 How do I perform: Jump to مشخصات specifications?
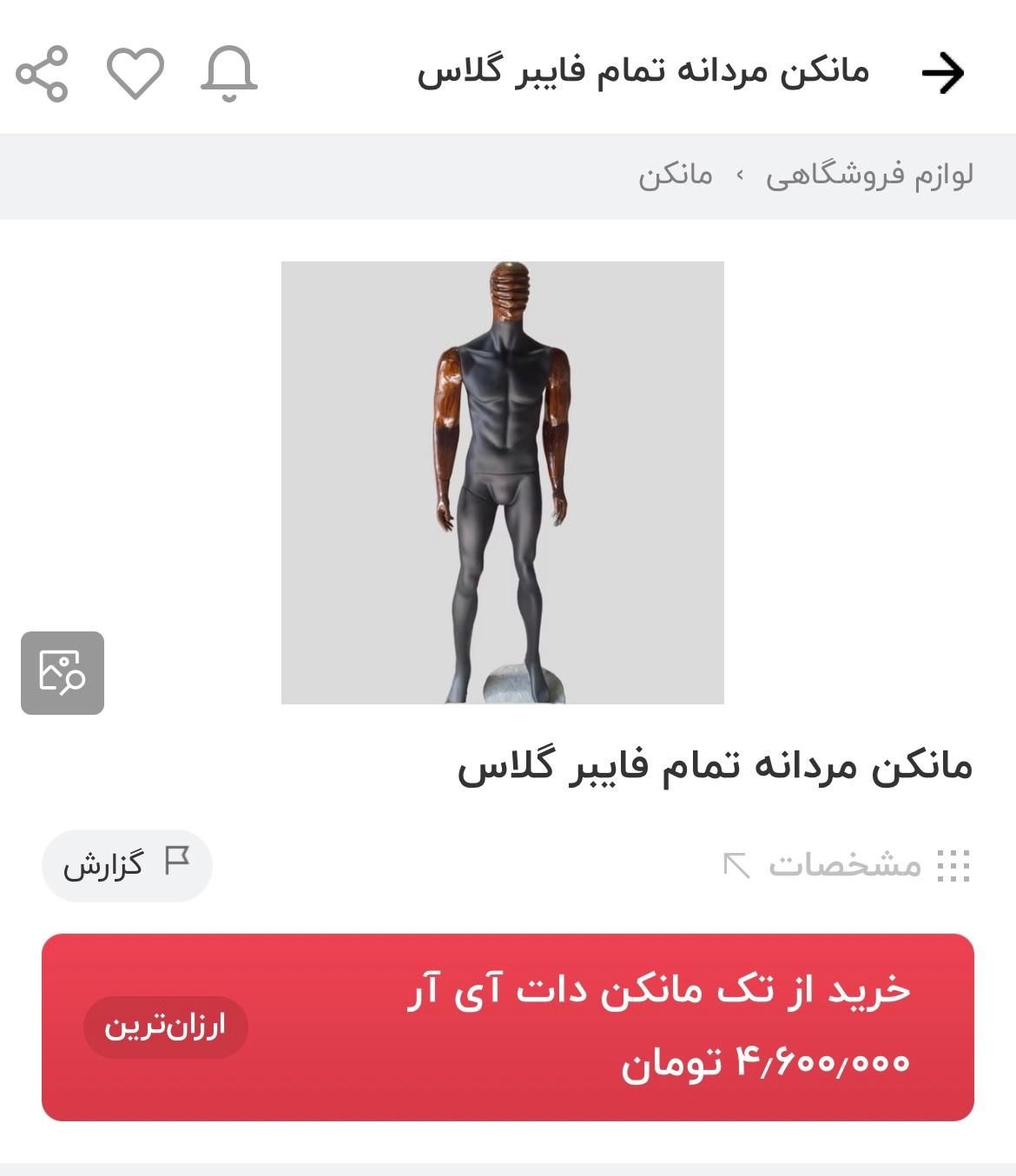[847, 865]
